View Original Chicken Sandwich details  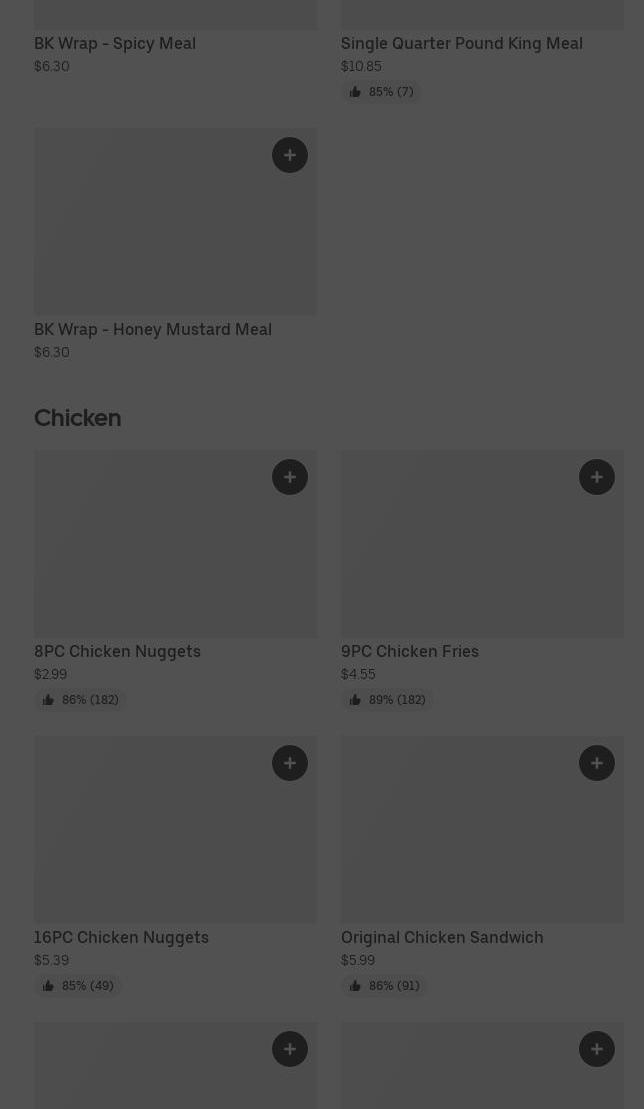point(443,936)
